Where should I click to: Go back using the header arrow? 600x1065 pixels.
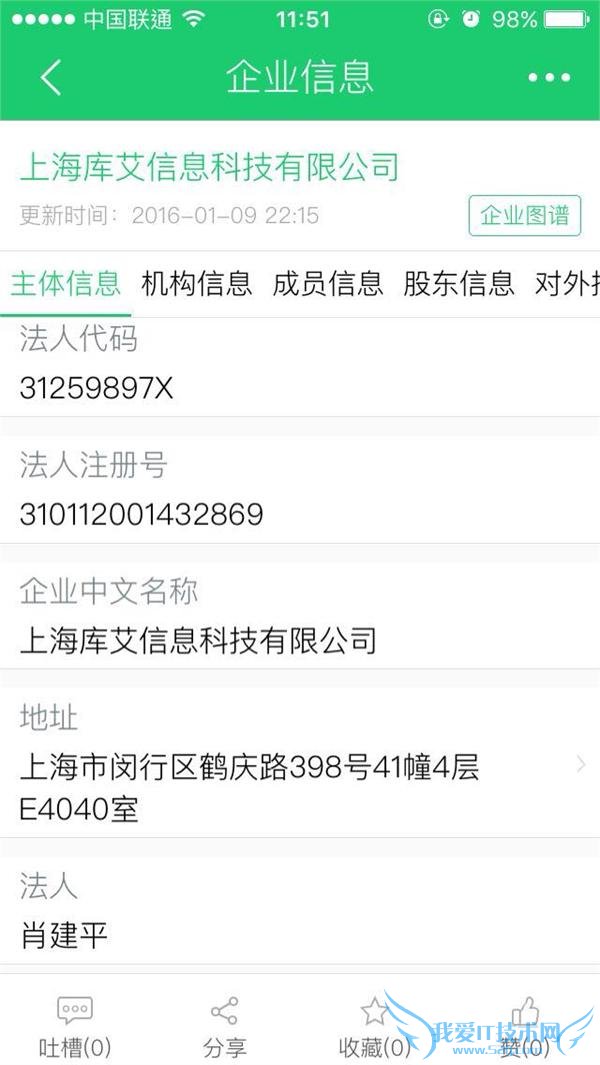(51, 77)
